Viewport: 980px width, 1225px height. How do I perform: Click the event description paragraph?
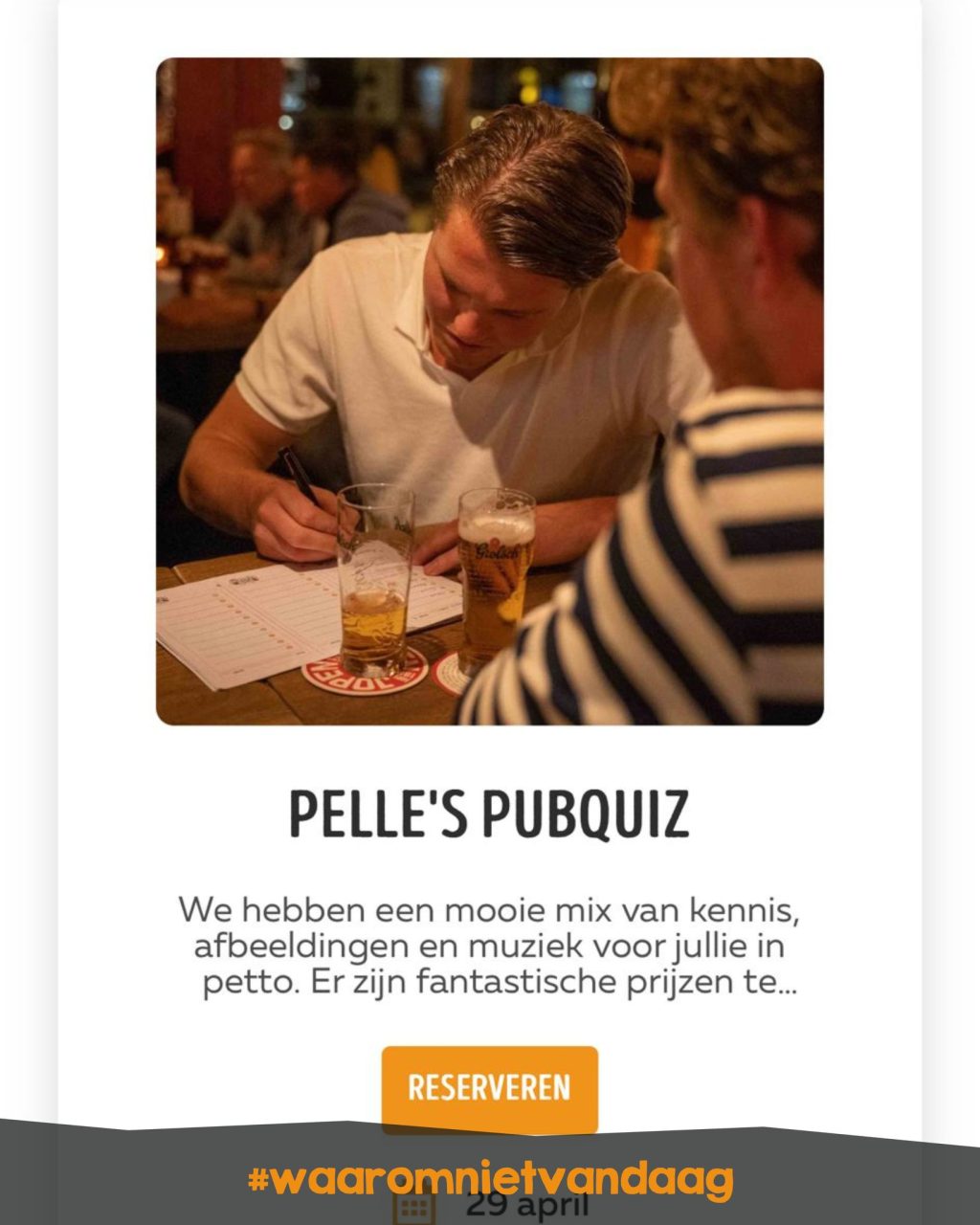tap(490, 943)
